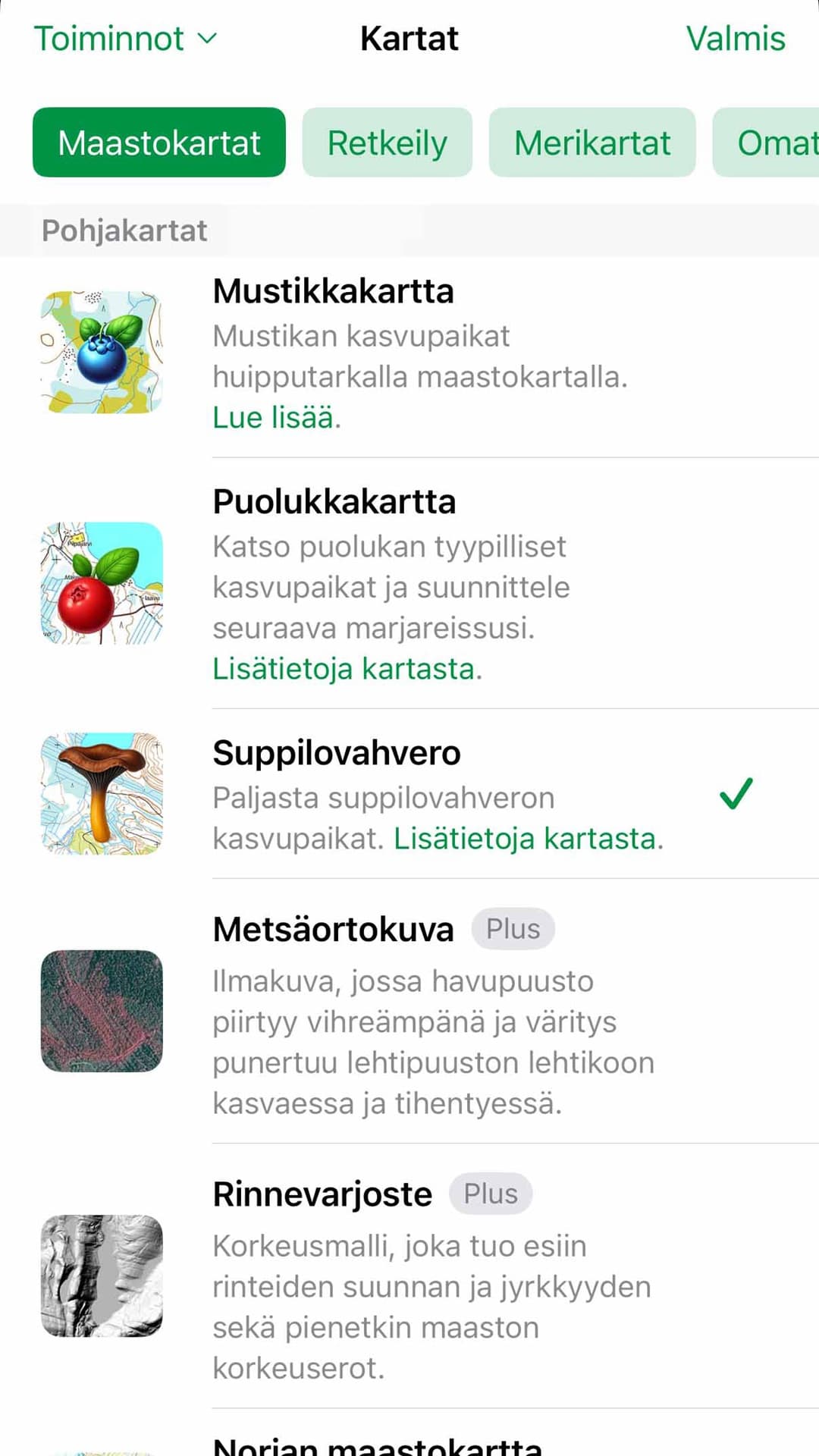819x1456 pixels.
Task: Tap Valmis to finish
Action: (x=735, y=39)
